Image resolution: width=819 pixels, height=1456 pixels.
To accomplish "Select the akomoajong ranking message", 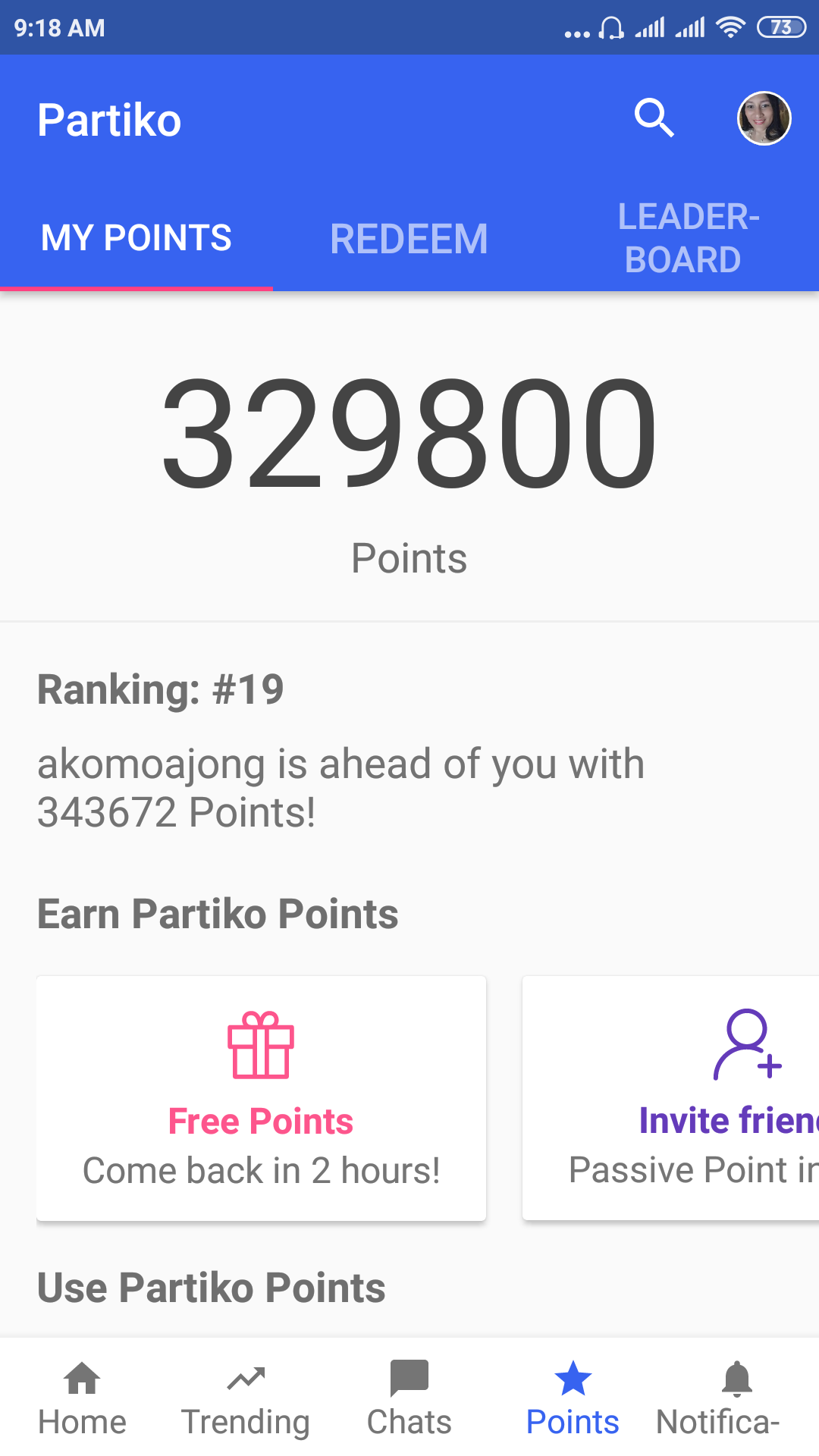I will [x=340, y=789].
